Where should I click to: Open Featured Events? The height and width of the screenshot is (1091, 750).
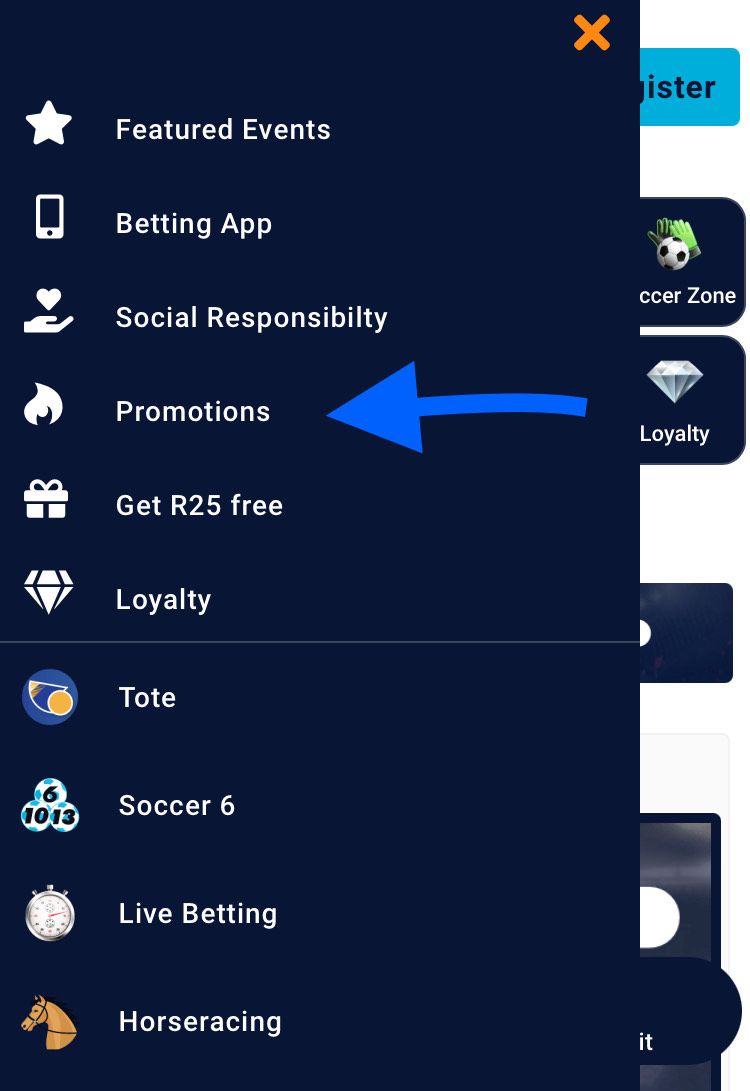pos(223,130)
